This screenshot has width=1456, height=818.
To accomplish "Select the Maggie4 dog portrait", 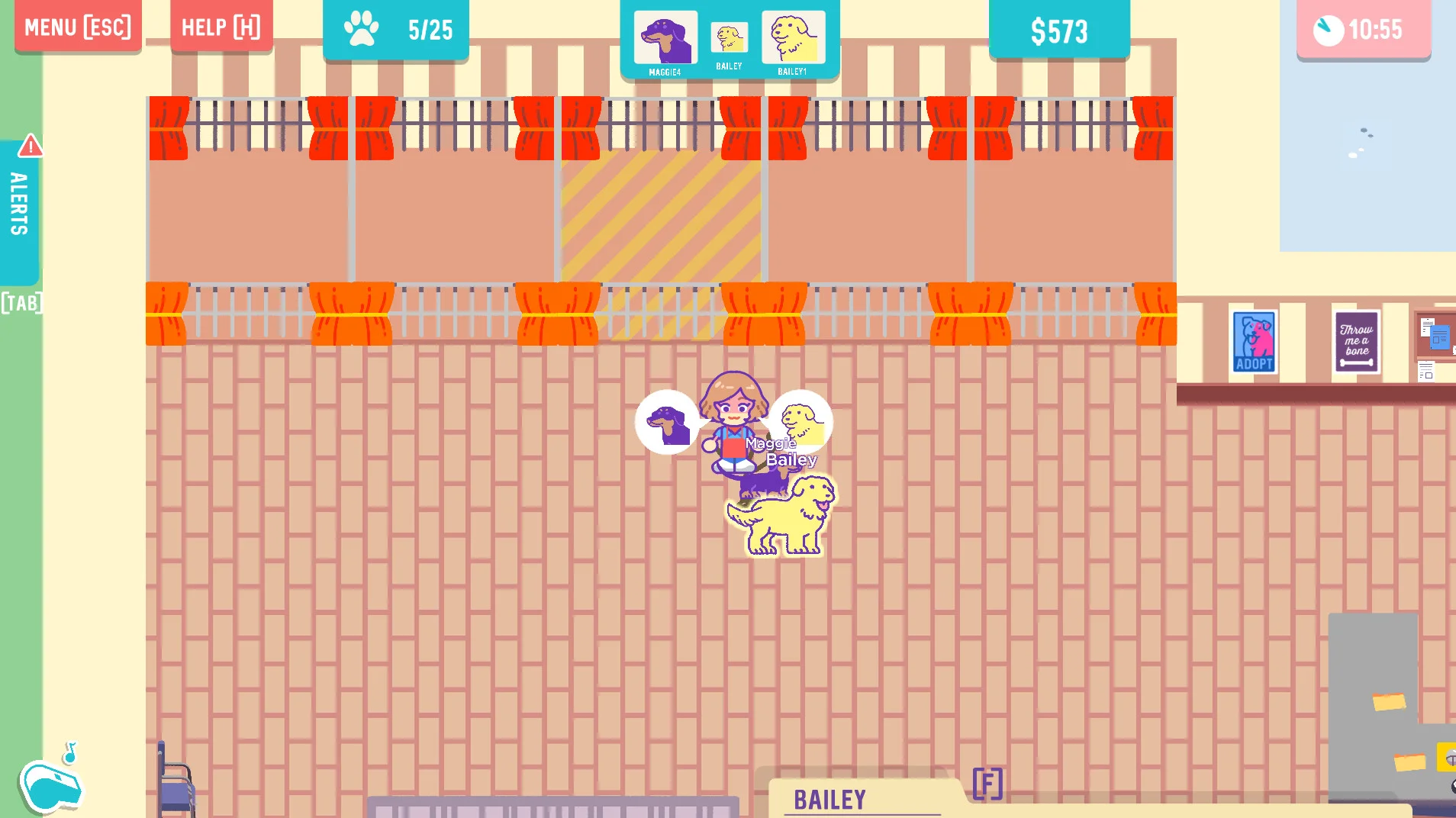I will tap(665, 38).
